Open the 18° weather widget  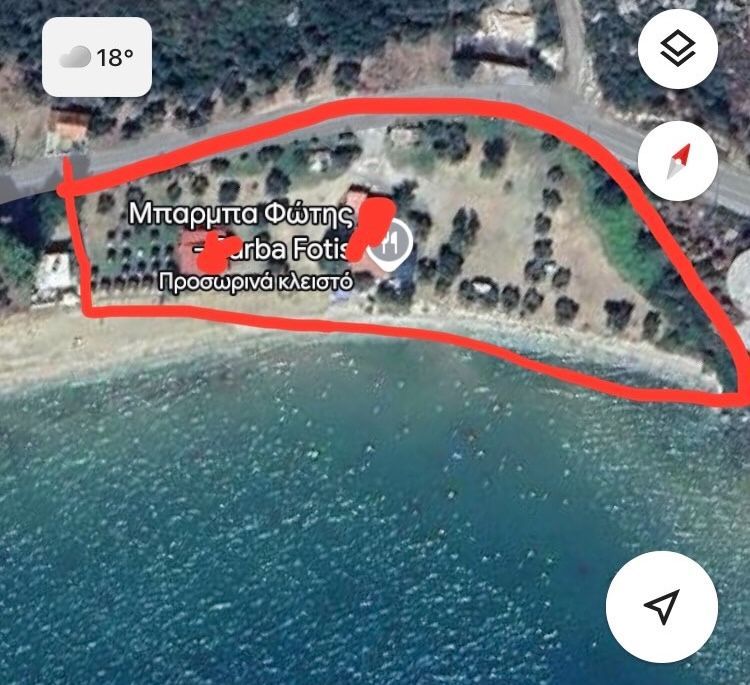coord(97,58)
